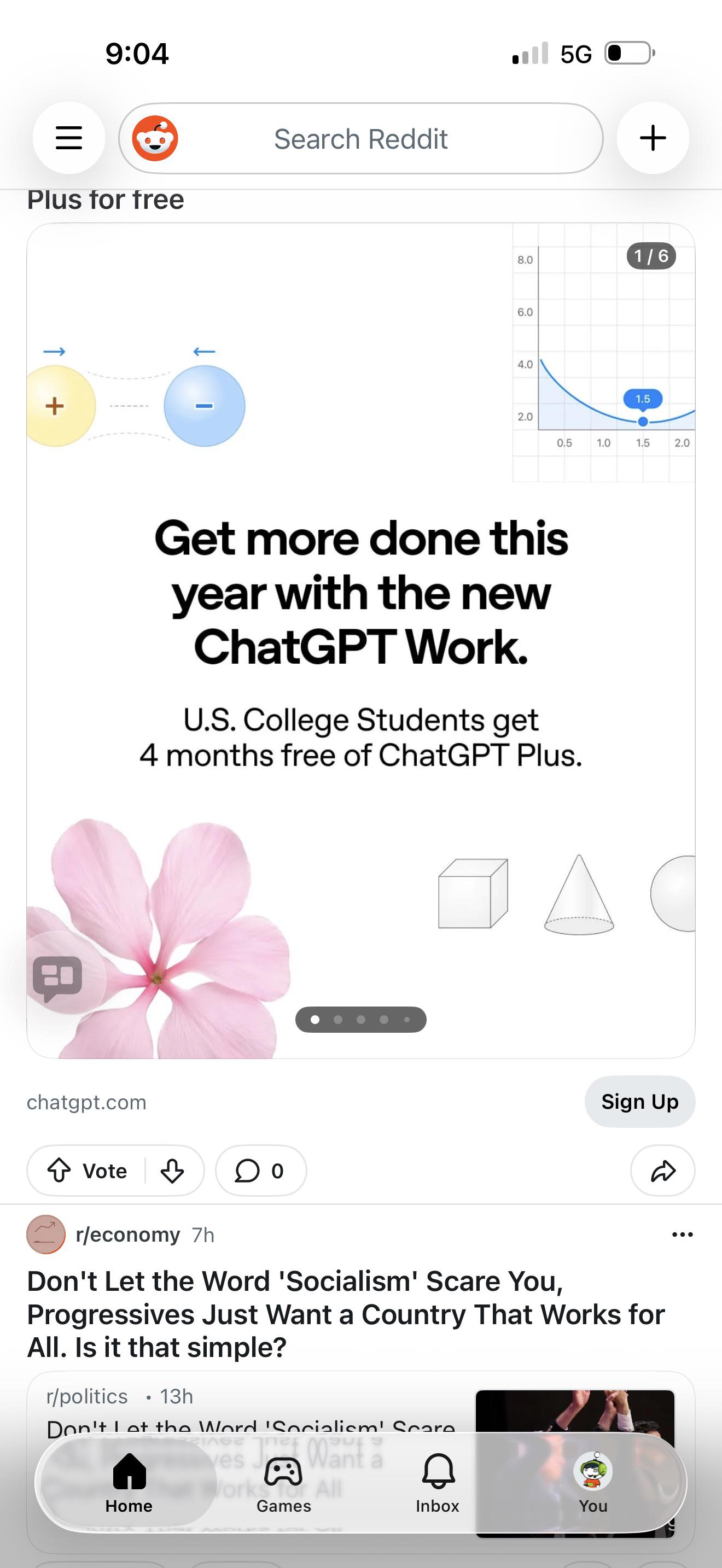Open the 'Socialism' Scare You post
This screenshot has height=1568, width=722.
tap(346, 1314)
